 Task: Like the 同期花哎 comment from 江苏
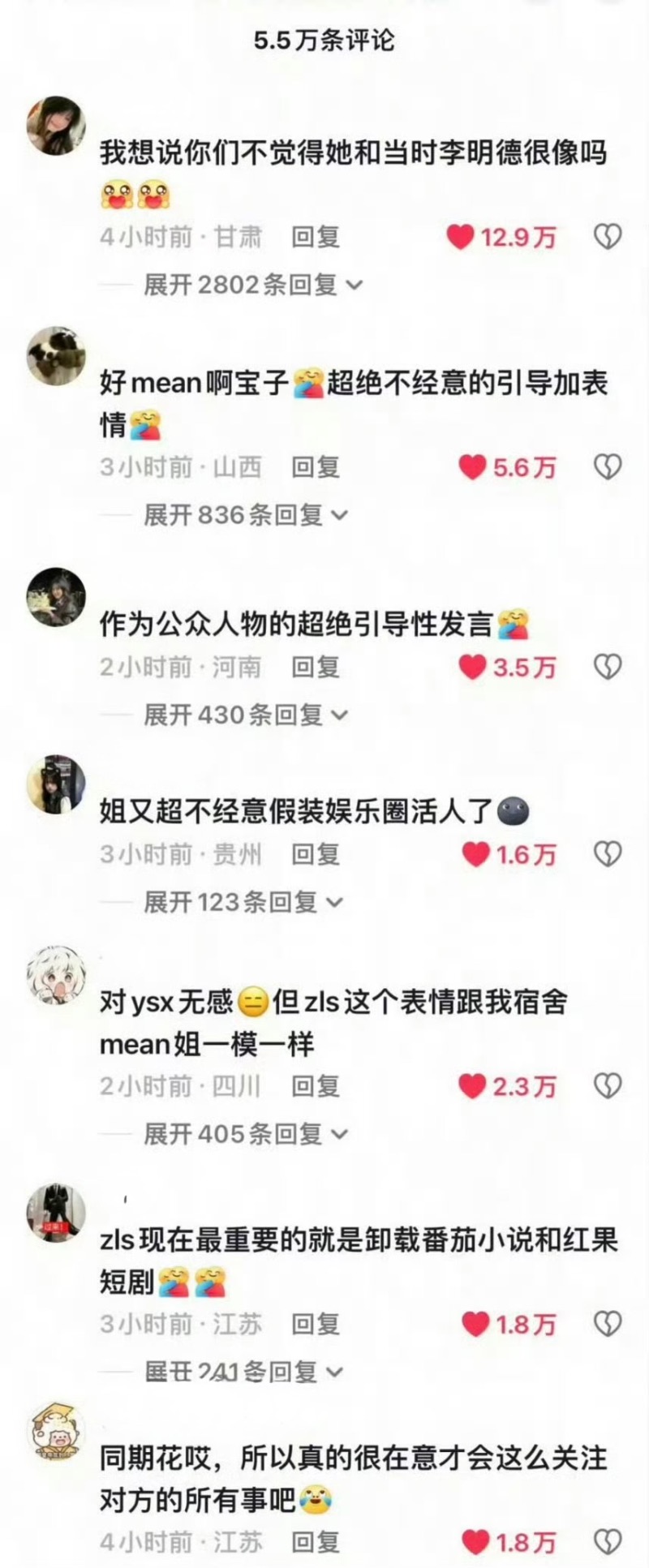point(475,1542)
